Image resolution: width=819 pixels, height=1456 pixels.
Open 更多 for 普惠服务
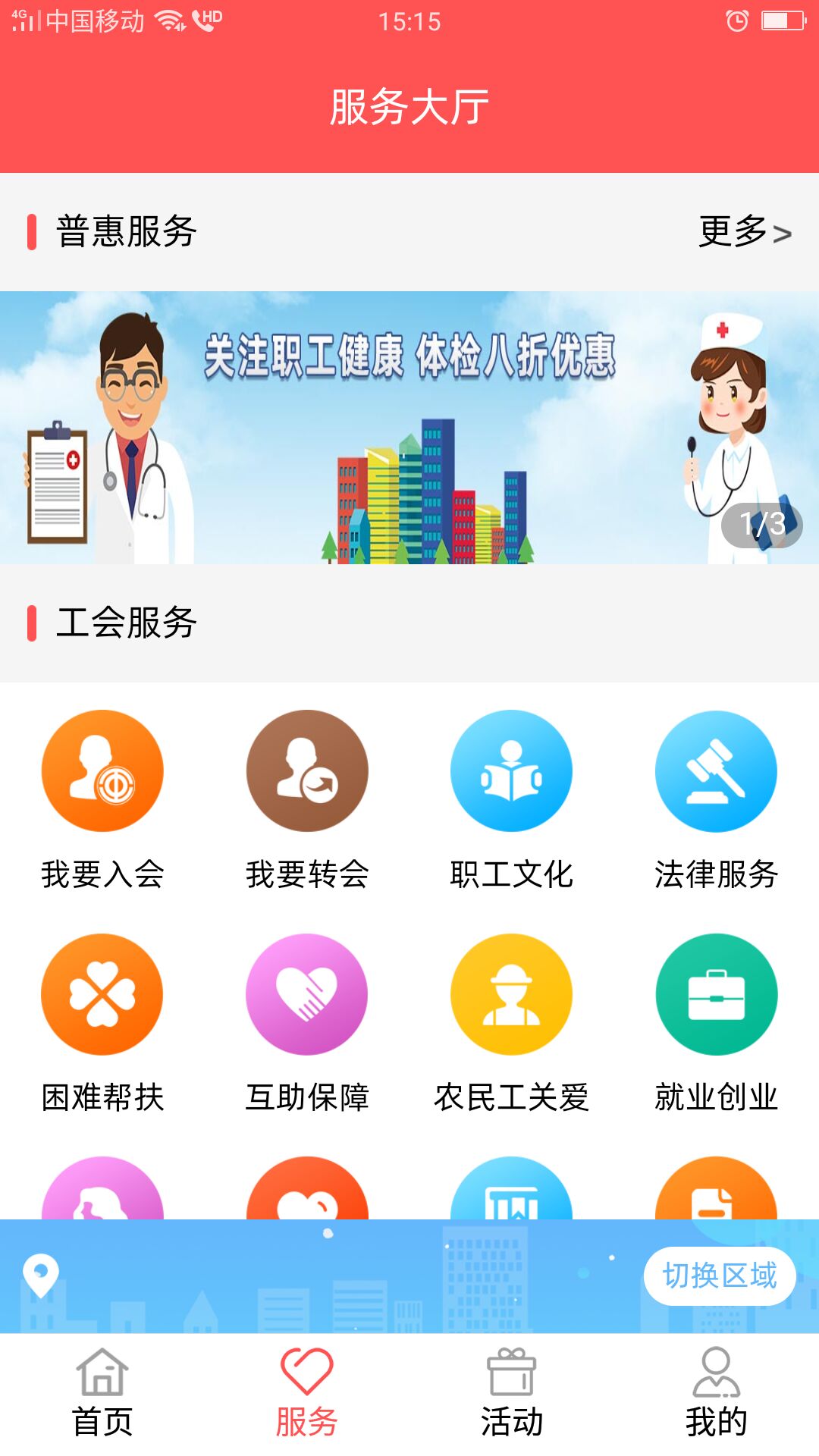point(745,232)
